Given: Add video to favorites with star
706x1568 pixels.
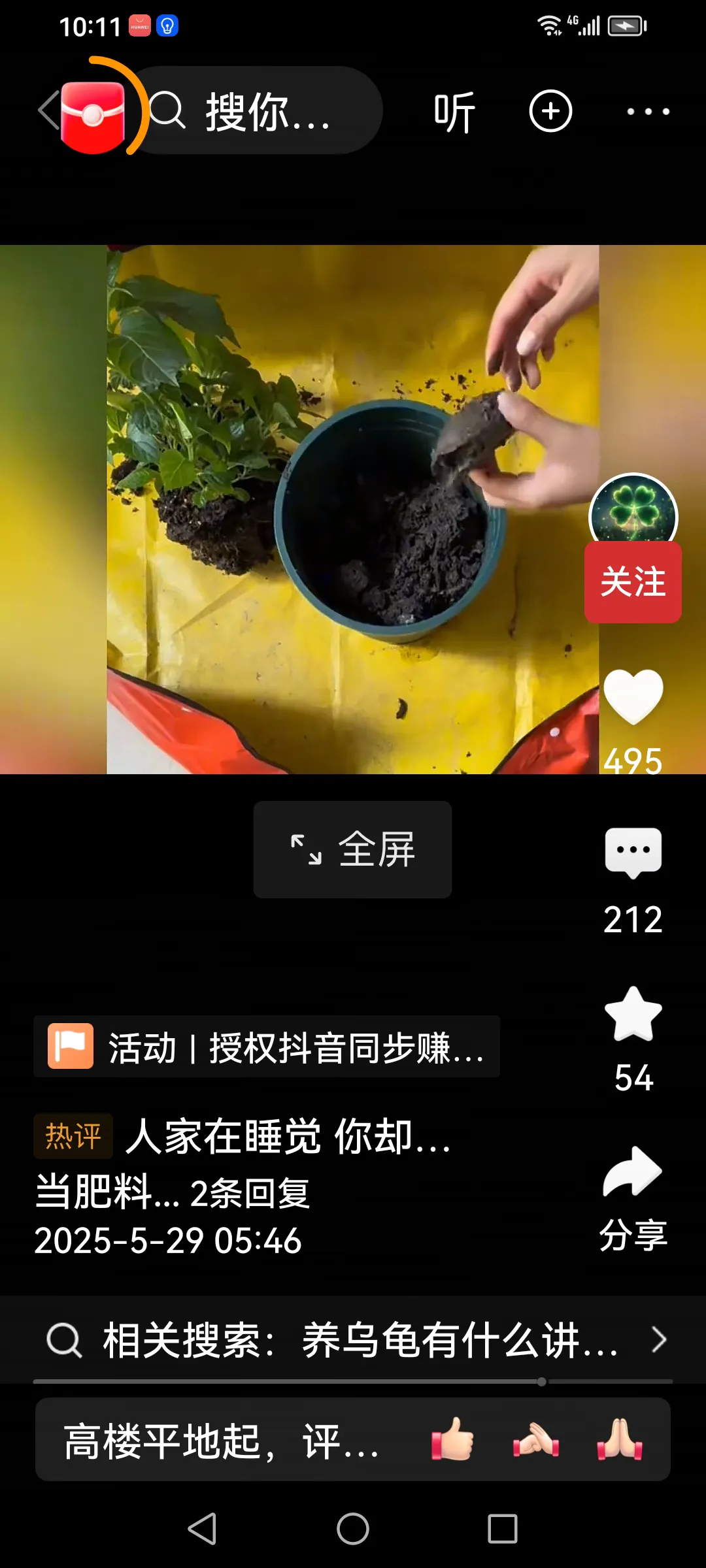Looking at the screenshot, I should 633,1014.
